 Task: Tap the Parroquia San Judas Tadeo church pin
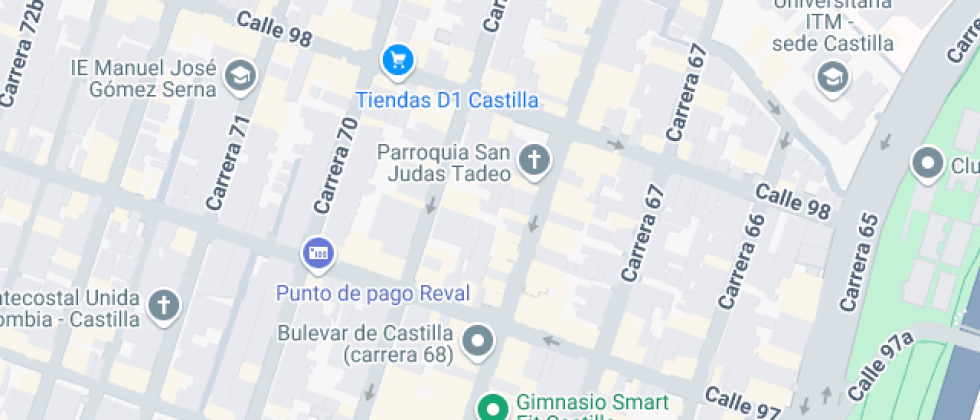[x=535, y=160]
